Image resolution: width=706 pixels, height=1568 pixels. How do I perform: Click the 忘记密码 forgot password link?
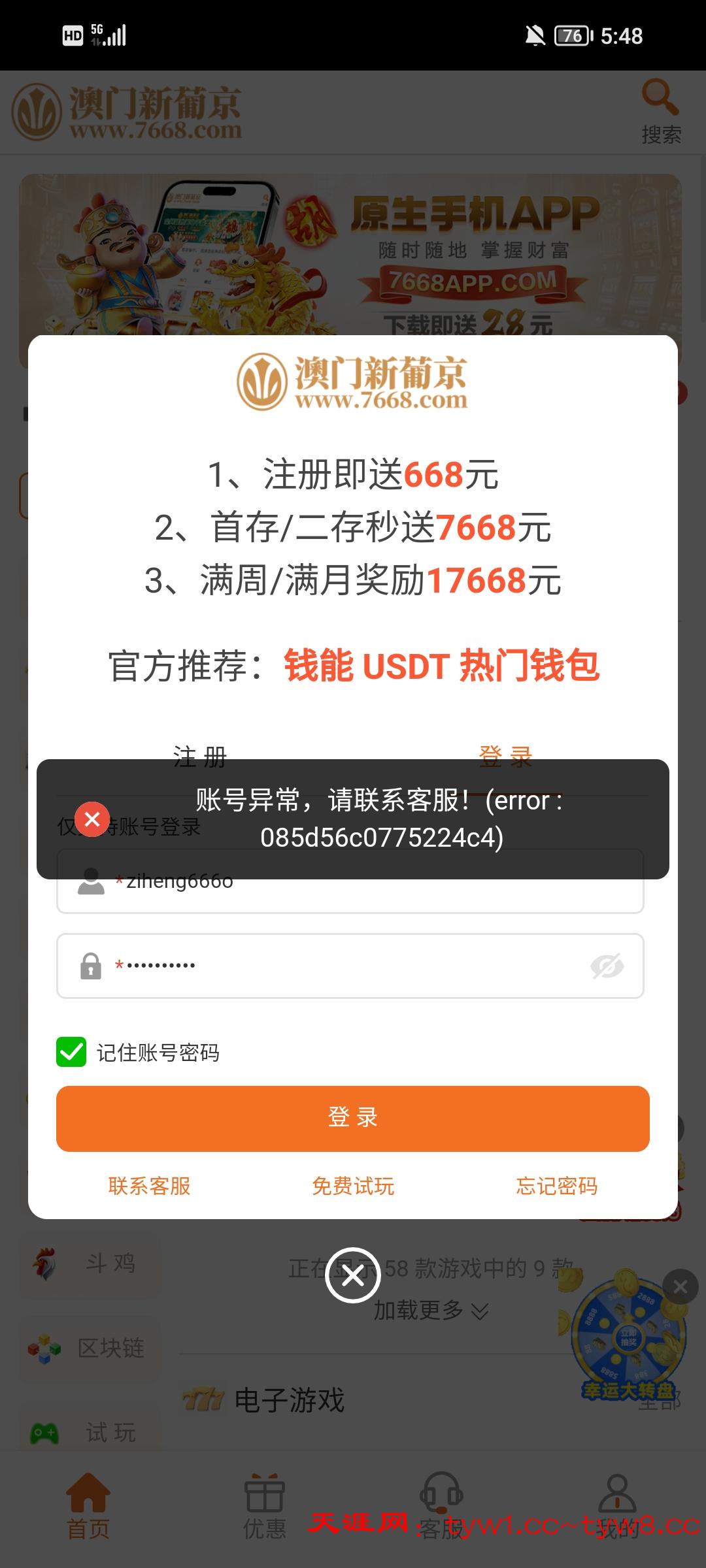(x=556, y=1186)
